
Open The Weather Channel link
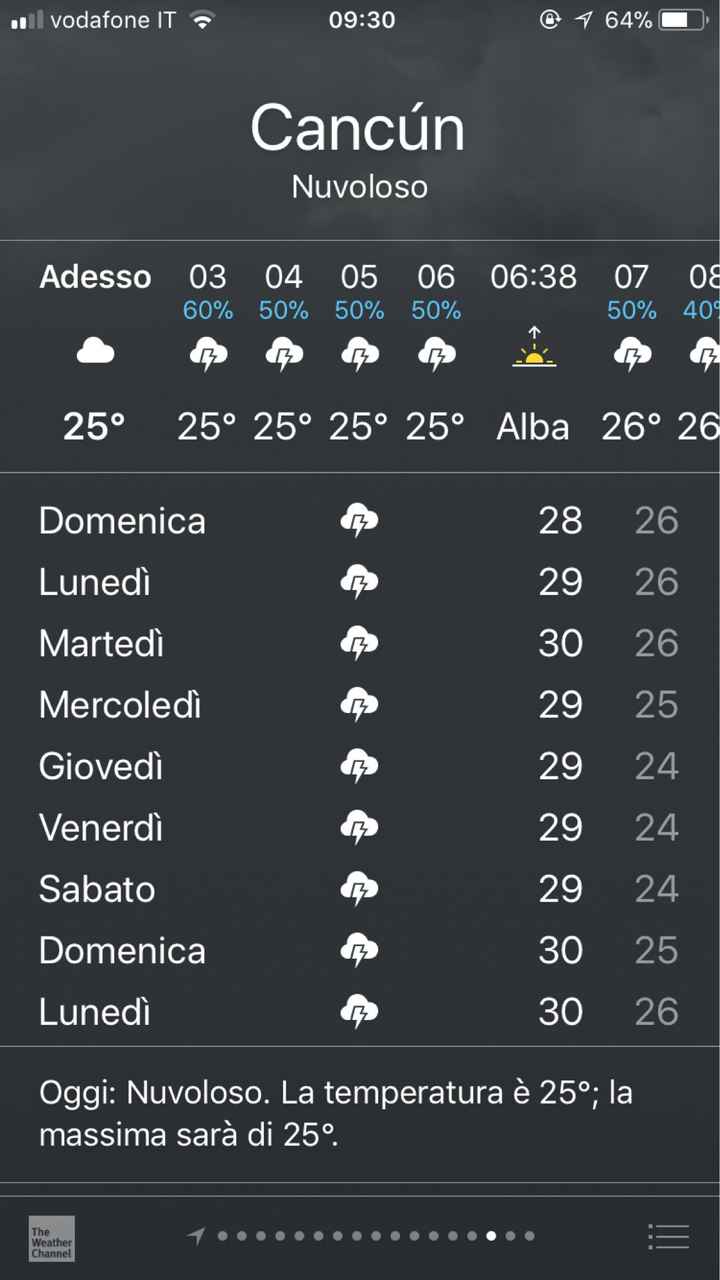coord(52,1238)
